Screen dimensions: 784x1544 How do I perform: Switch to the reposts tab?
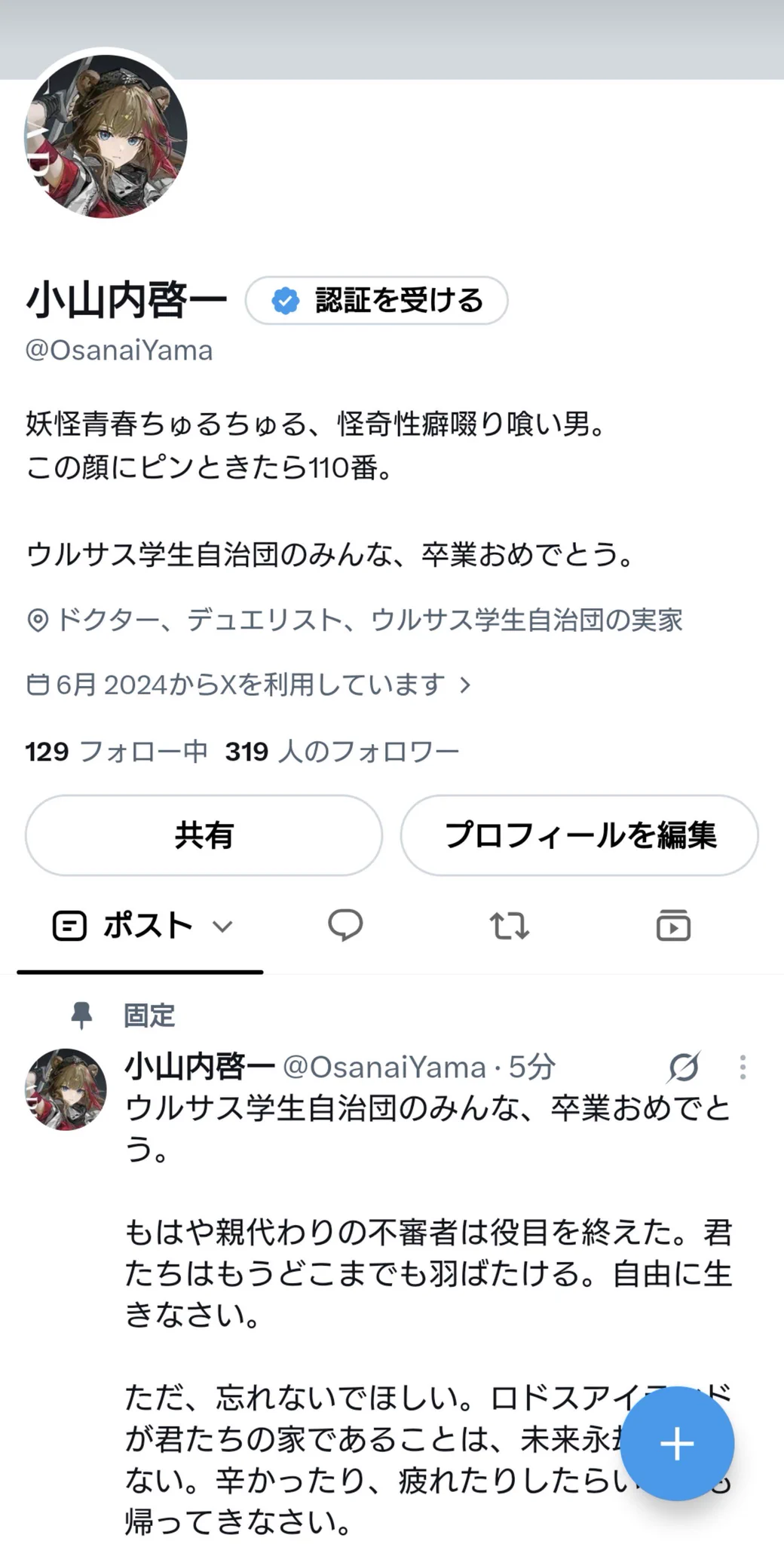pos(510,925)
